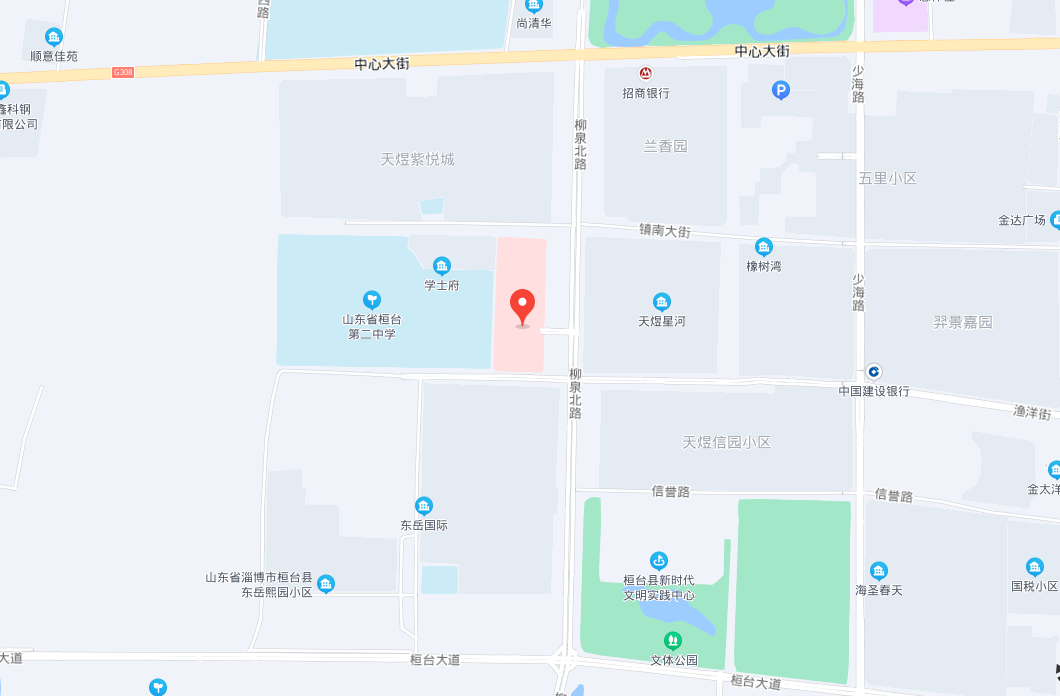
Task: Tap the 中国建设银行 bank marker
Action: (874, 372)
